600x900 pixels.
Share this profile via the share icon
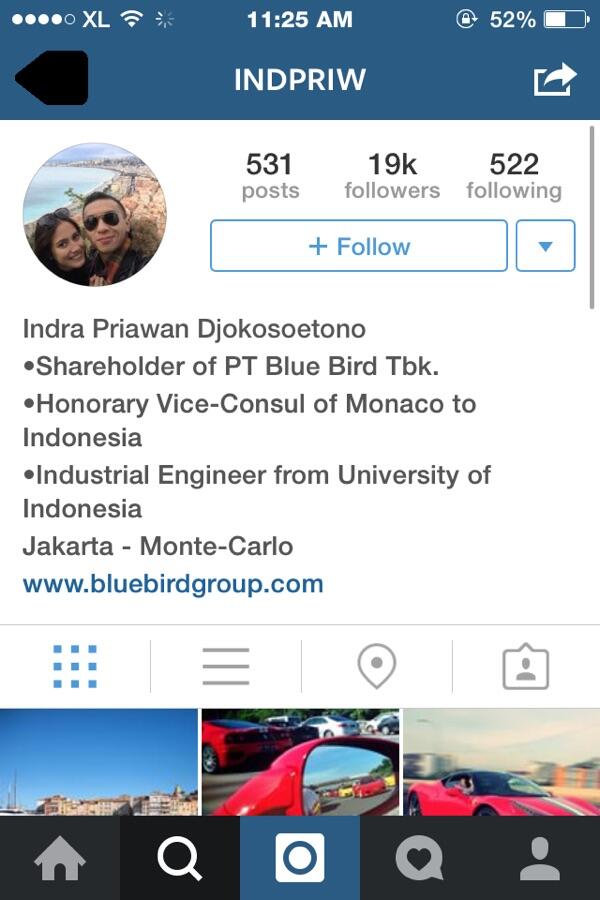pos(555,79)
